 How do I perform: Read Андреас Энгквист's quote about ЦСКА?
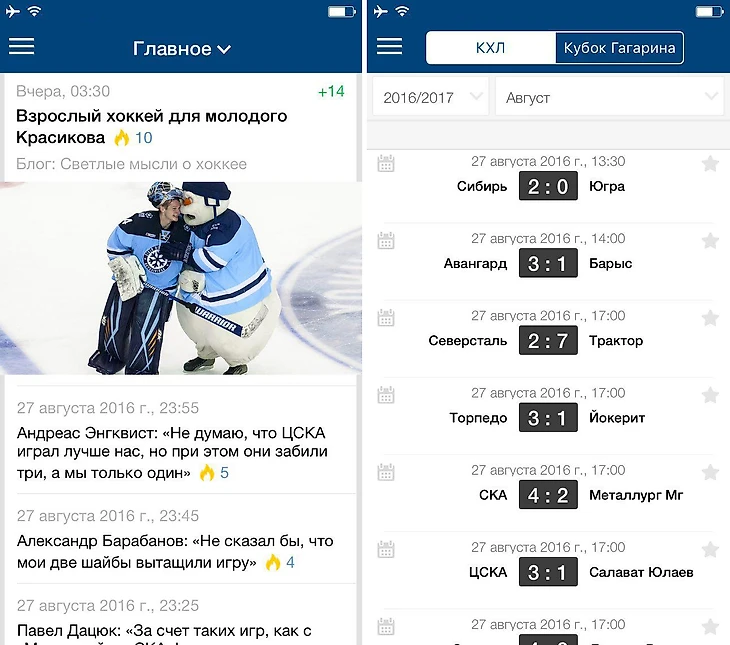tap(172, 452)
